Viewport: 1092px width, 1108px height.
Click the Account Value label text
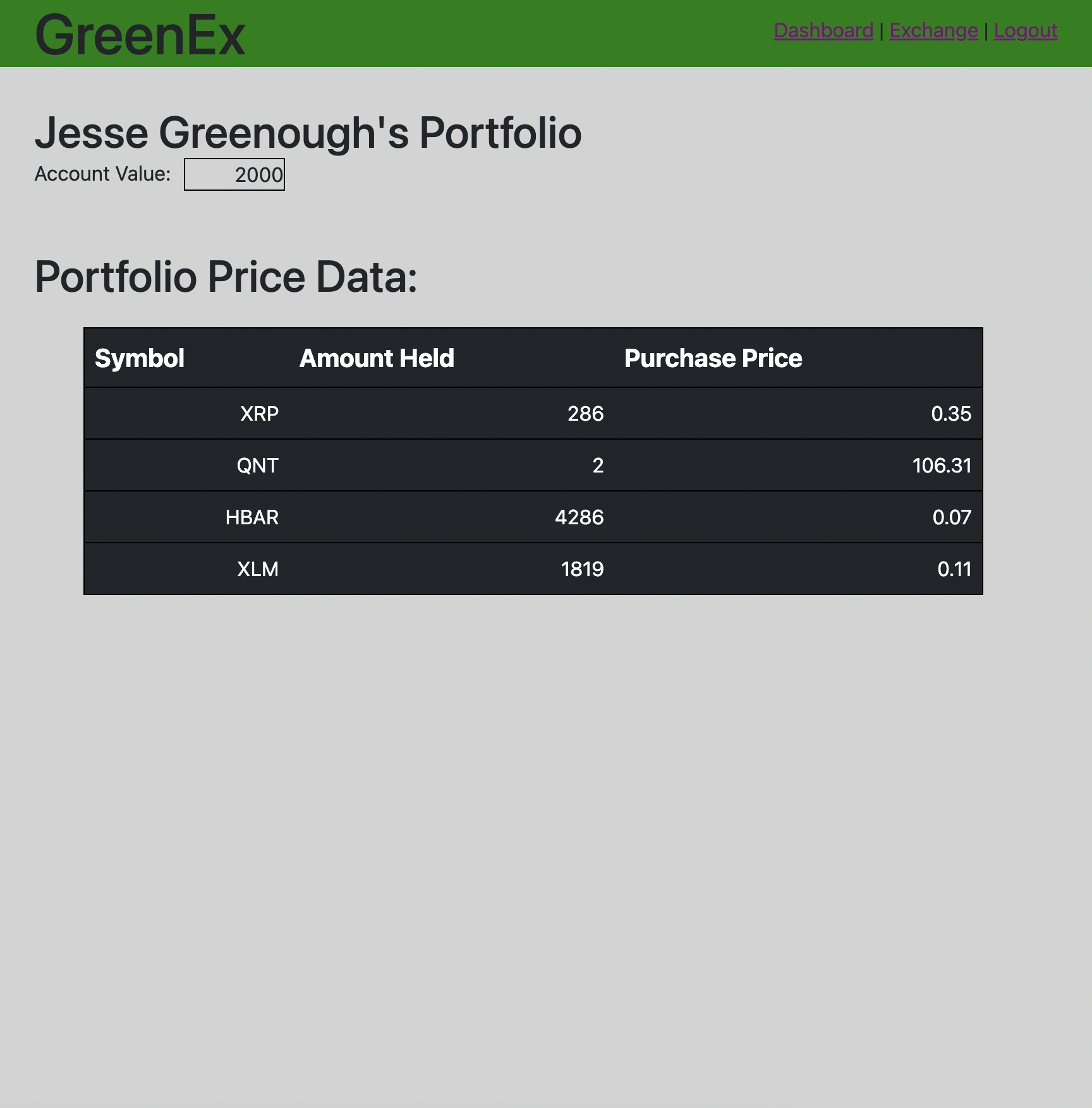point(102,173)
